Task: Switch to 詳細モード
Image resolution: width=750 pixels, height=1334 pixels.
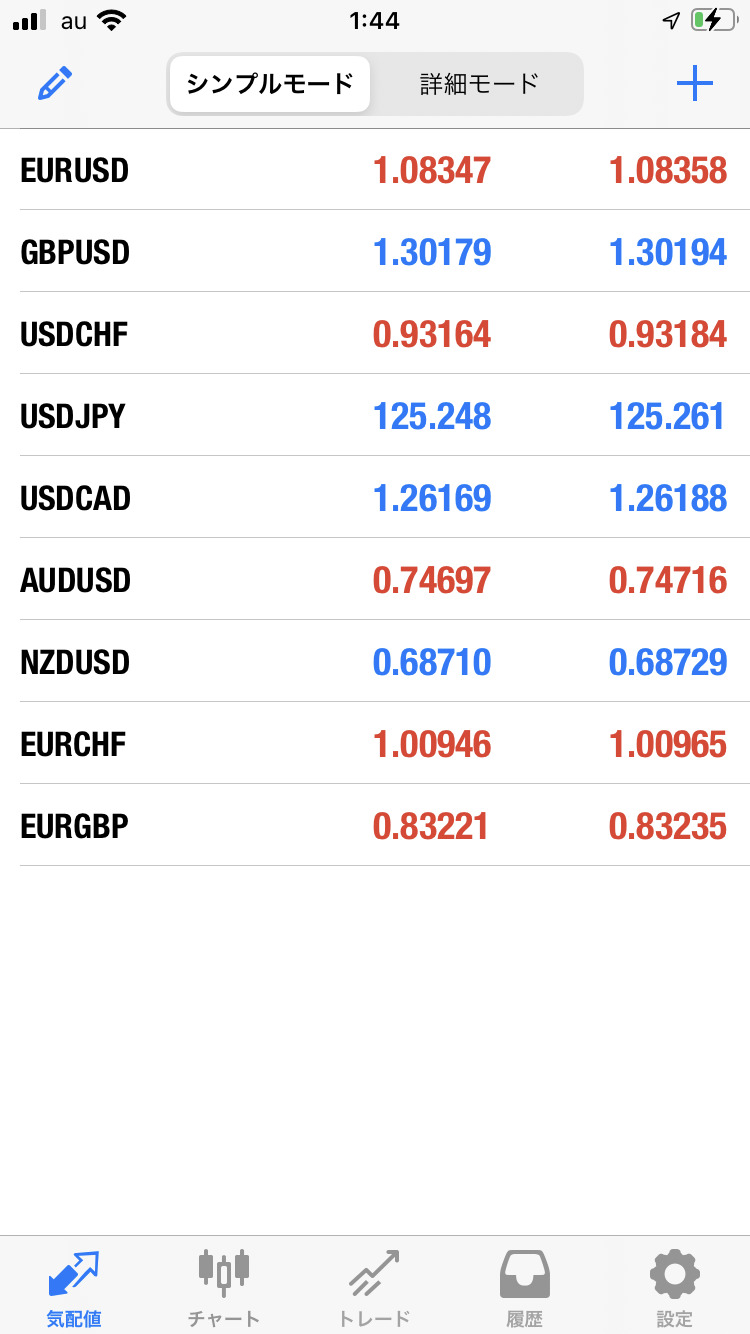Action: [479, 83]
